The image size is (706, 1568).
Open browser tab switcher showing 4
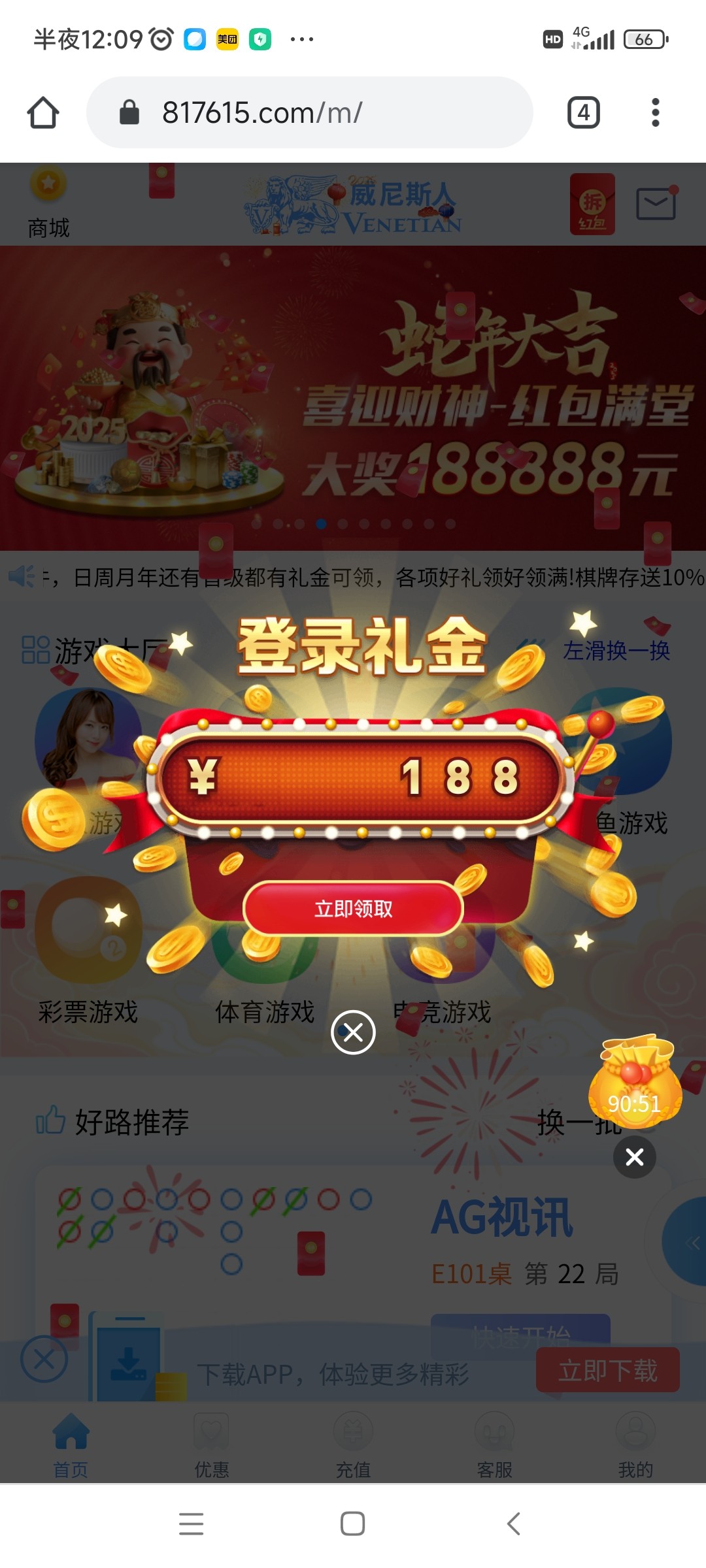583,112
